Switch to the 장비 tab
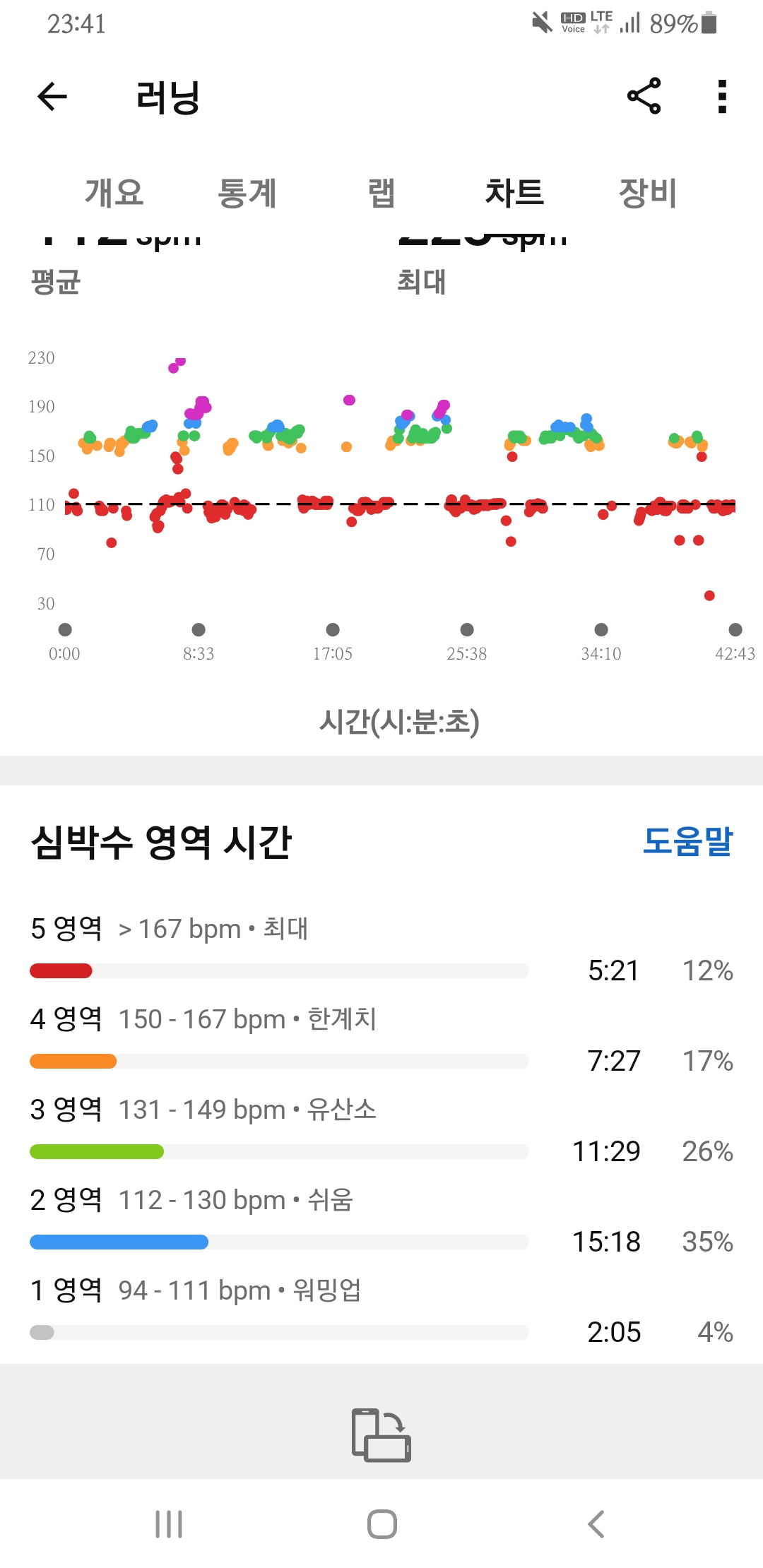Image resolution: width=763 pixels, height=1568 pixels. [647, 193]
